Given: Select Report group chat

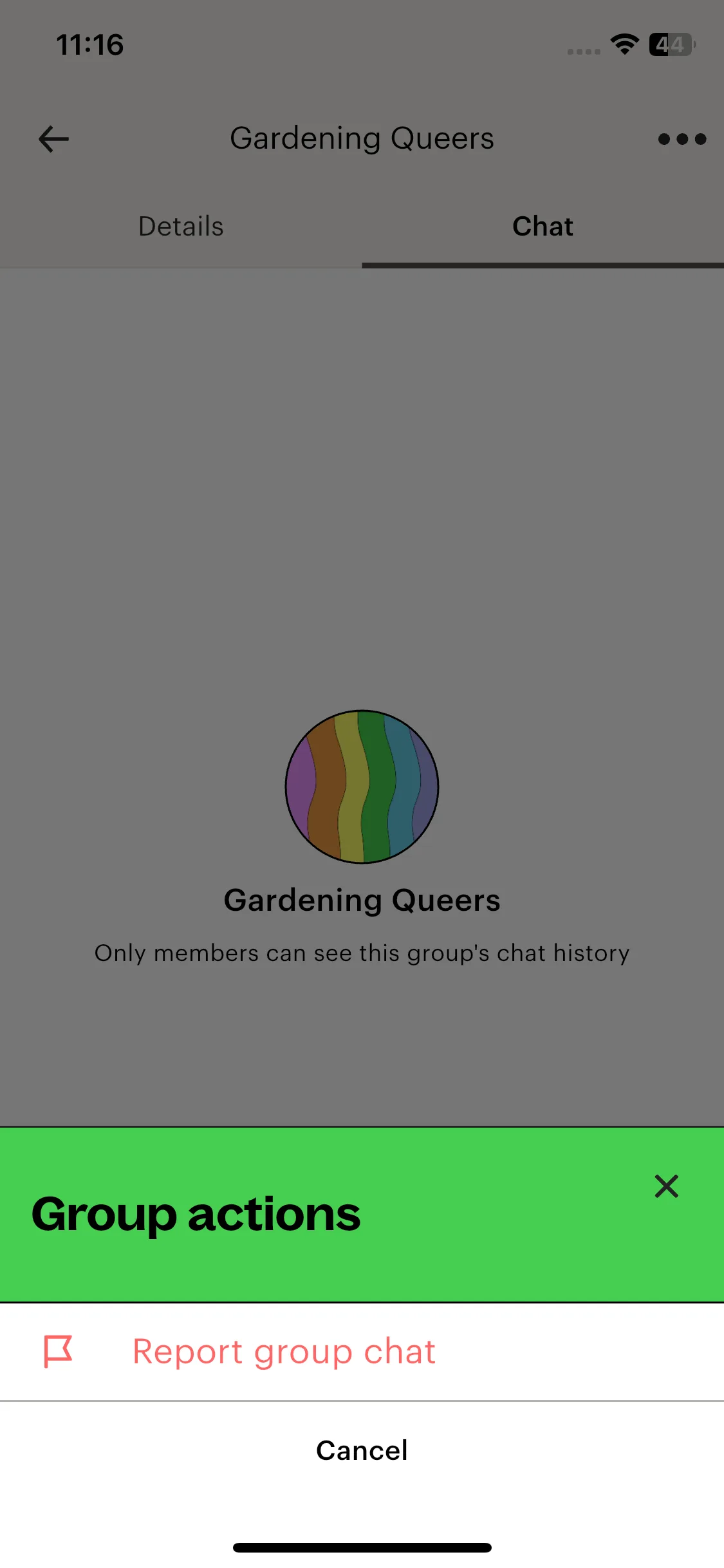Looking at the screenshot, I should pyautogui.click(x=362, y=1351).
